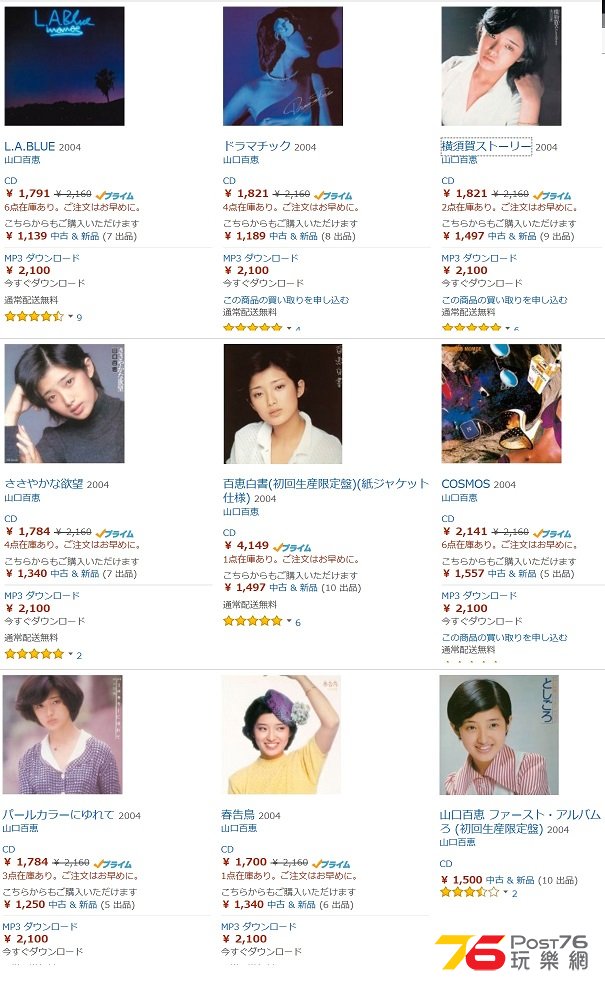Open the 山口百恵 artist link under COSMOS
The image size is (605, 983).
(x=459, y=498)
